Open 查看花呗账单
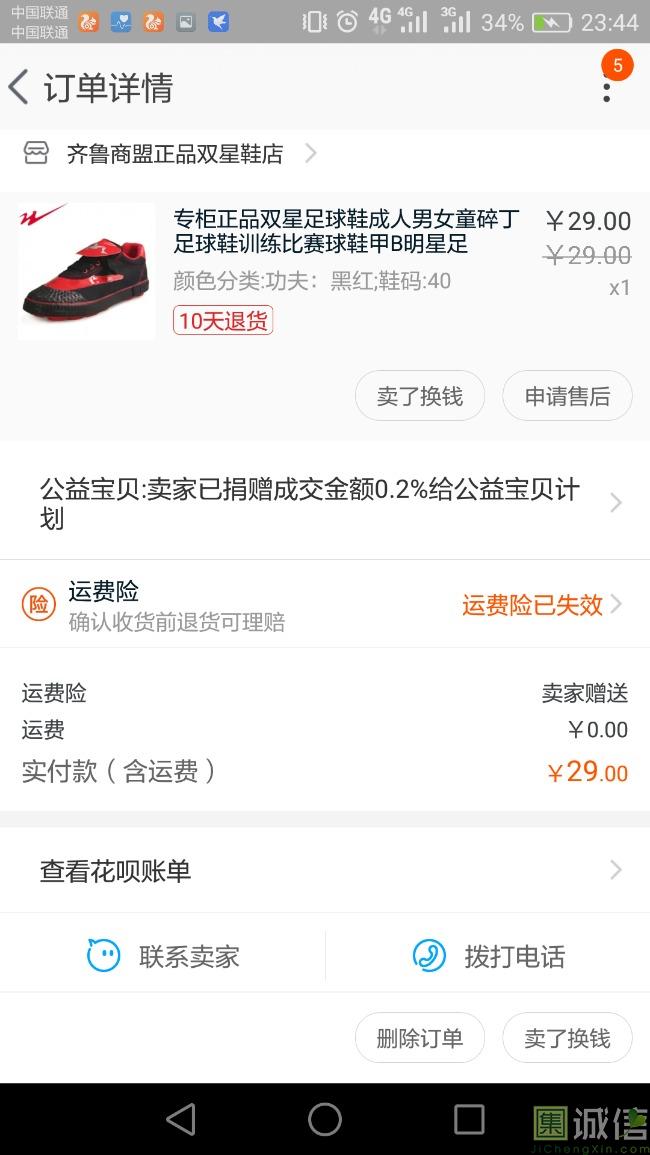This screenshot has height=1155, width=650. [325, 870]
